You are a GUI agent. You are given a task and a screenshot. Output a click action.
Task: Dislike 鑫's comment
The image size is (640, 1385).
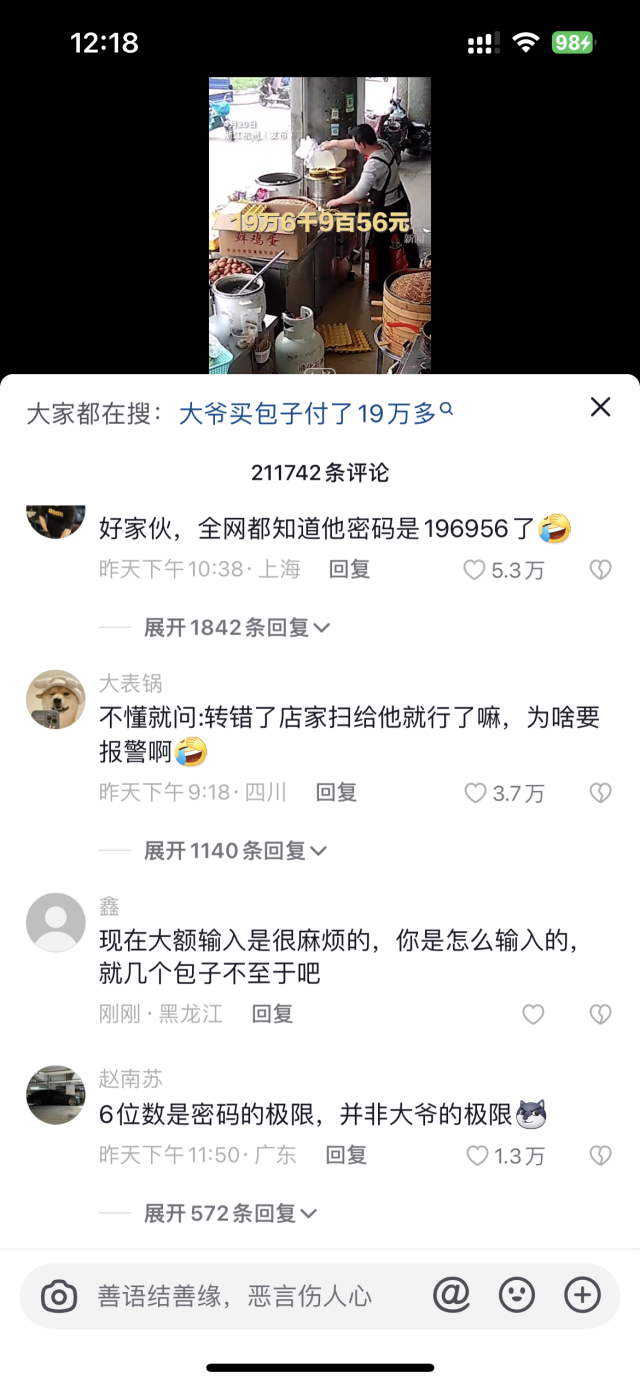coord(600,1014)
